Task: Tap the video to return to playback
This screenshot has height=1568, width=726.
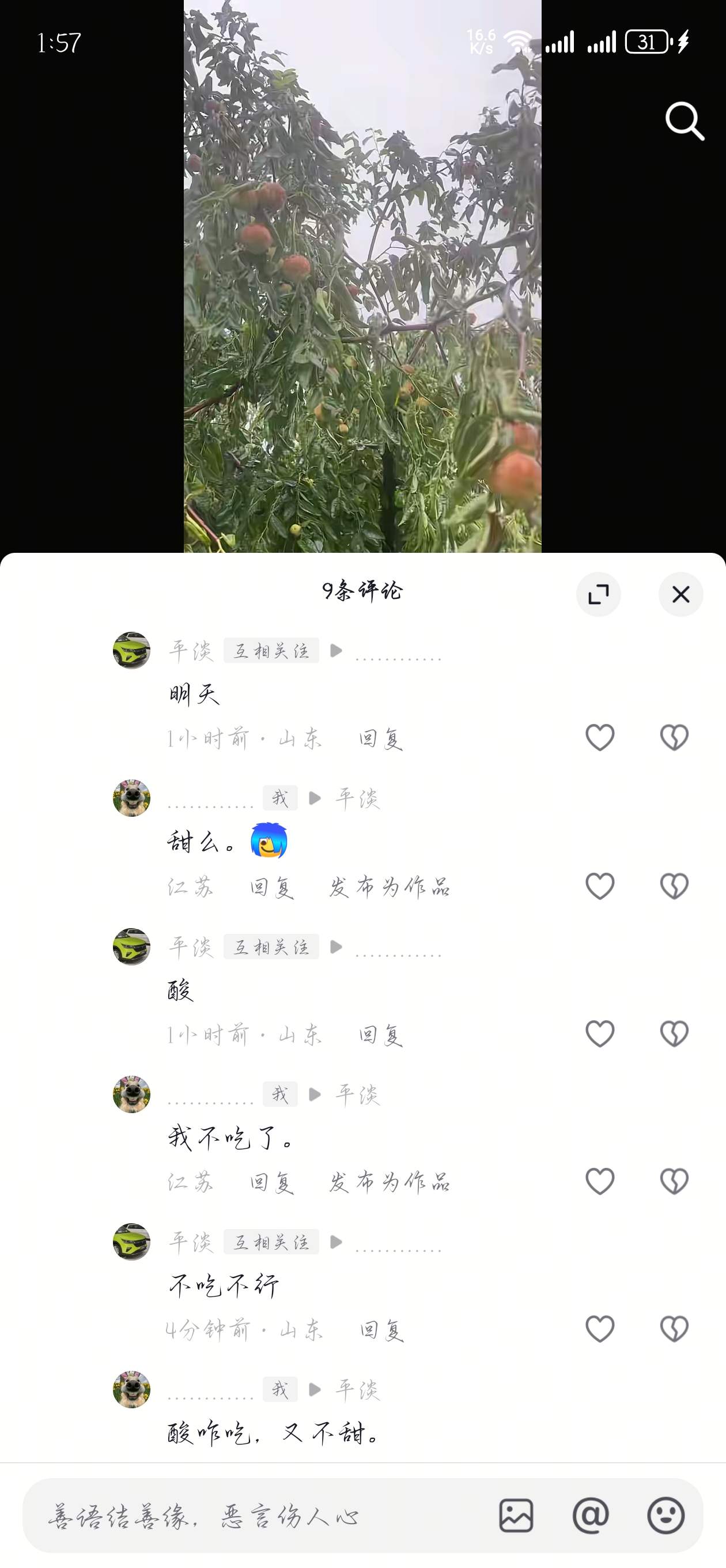Action: click(362, 274)
